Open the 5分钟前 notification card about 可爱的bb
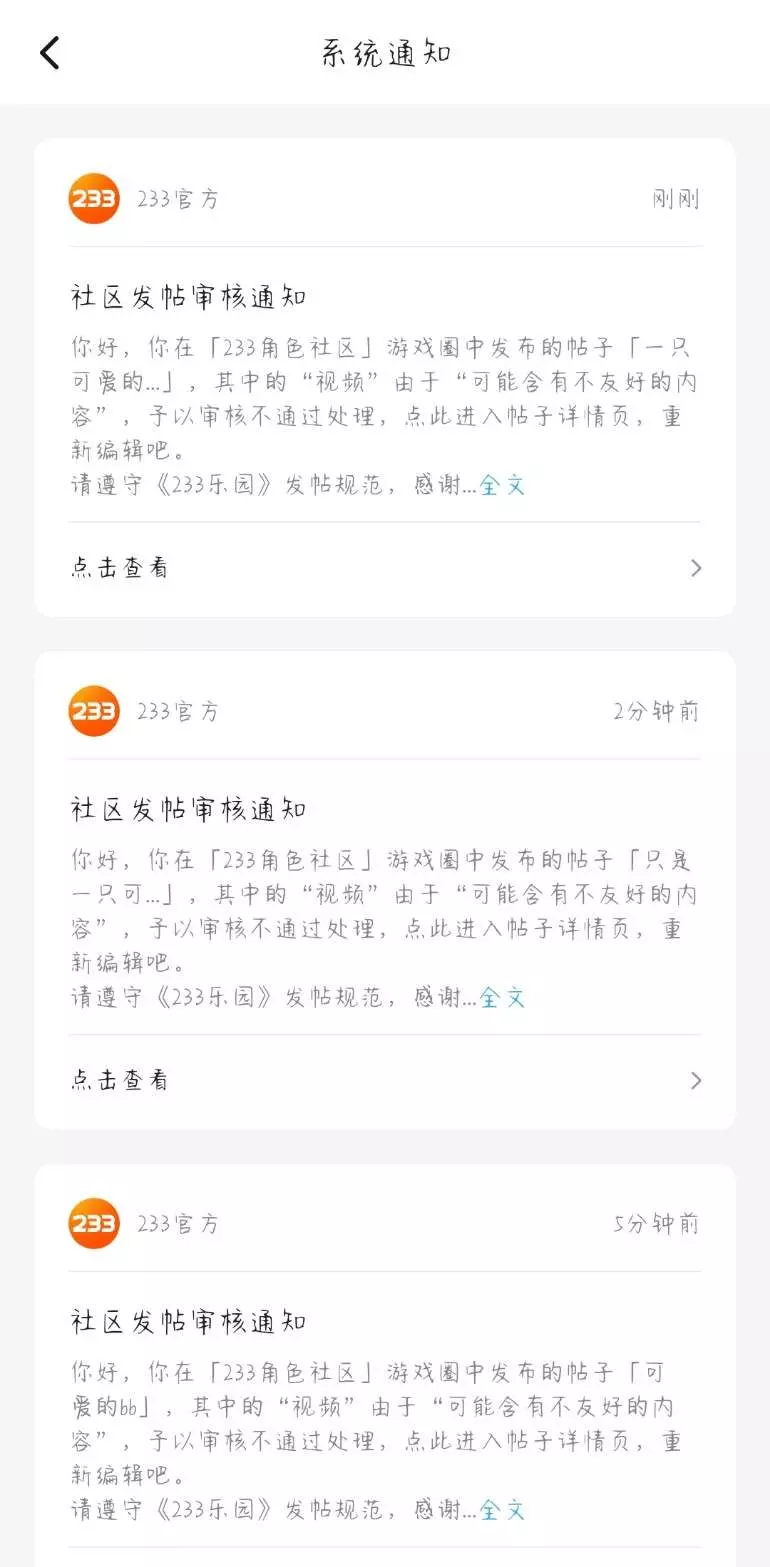 [385, 1366]
